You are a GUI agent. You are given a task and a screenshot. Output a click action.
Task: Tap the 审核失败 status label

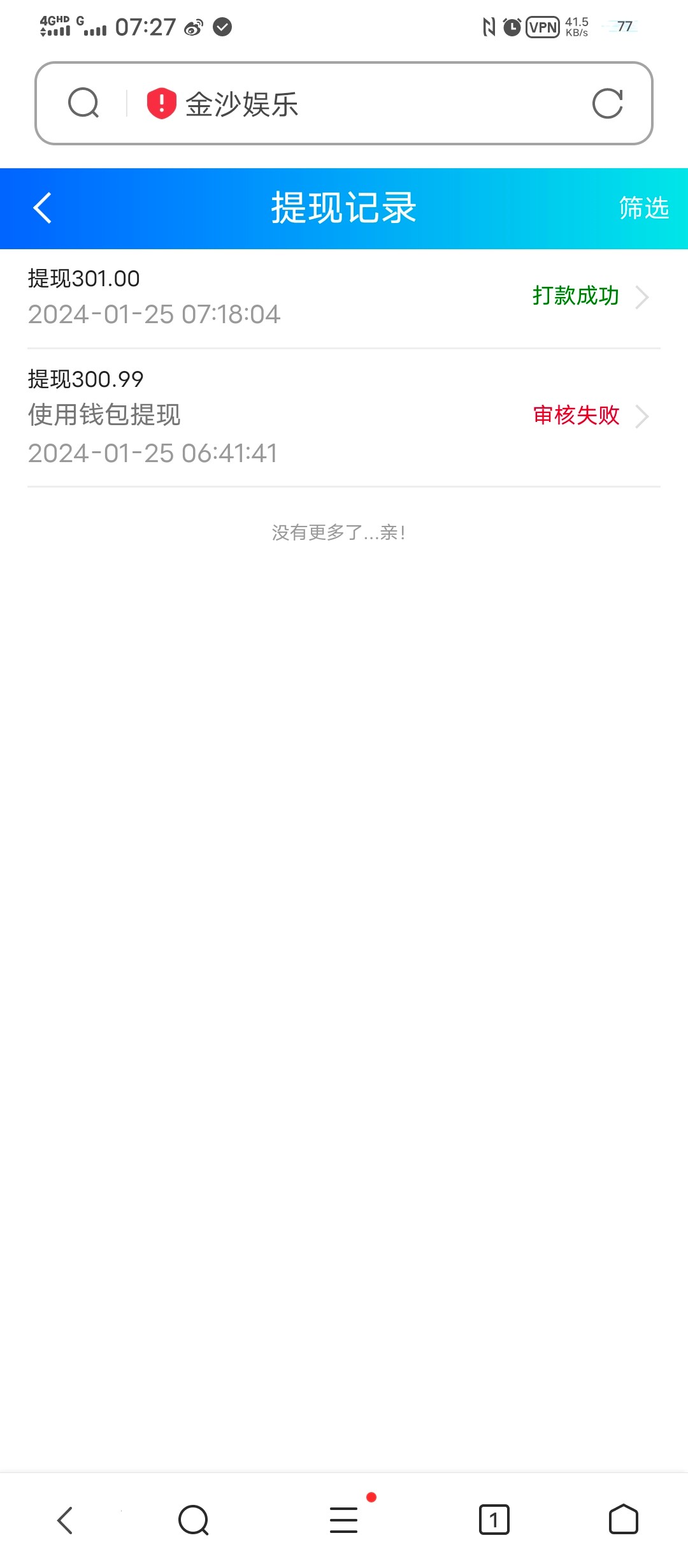(575, 416)
